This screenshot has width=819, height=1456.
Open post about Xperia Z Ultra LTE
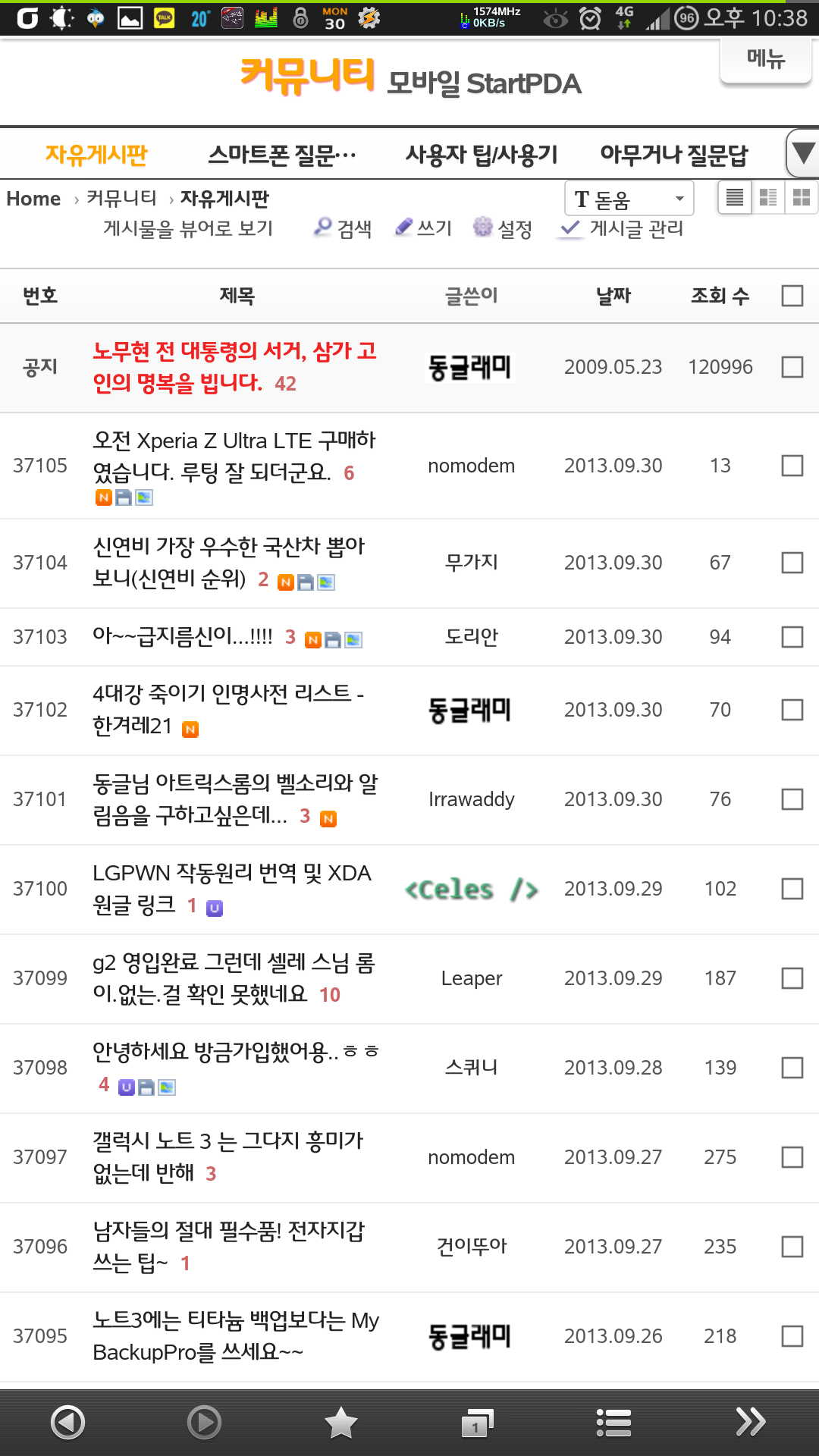pyautogui.click(x=234, y=456)
